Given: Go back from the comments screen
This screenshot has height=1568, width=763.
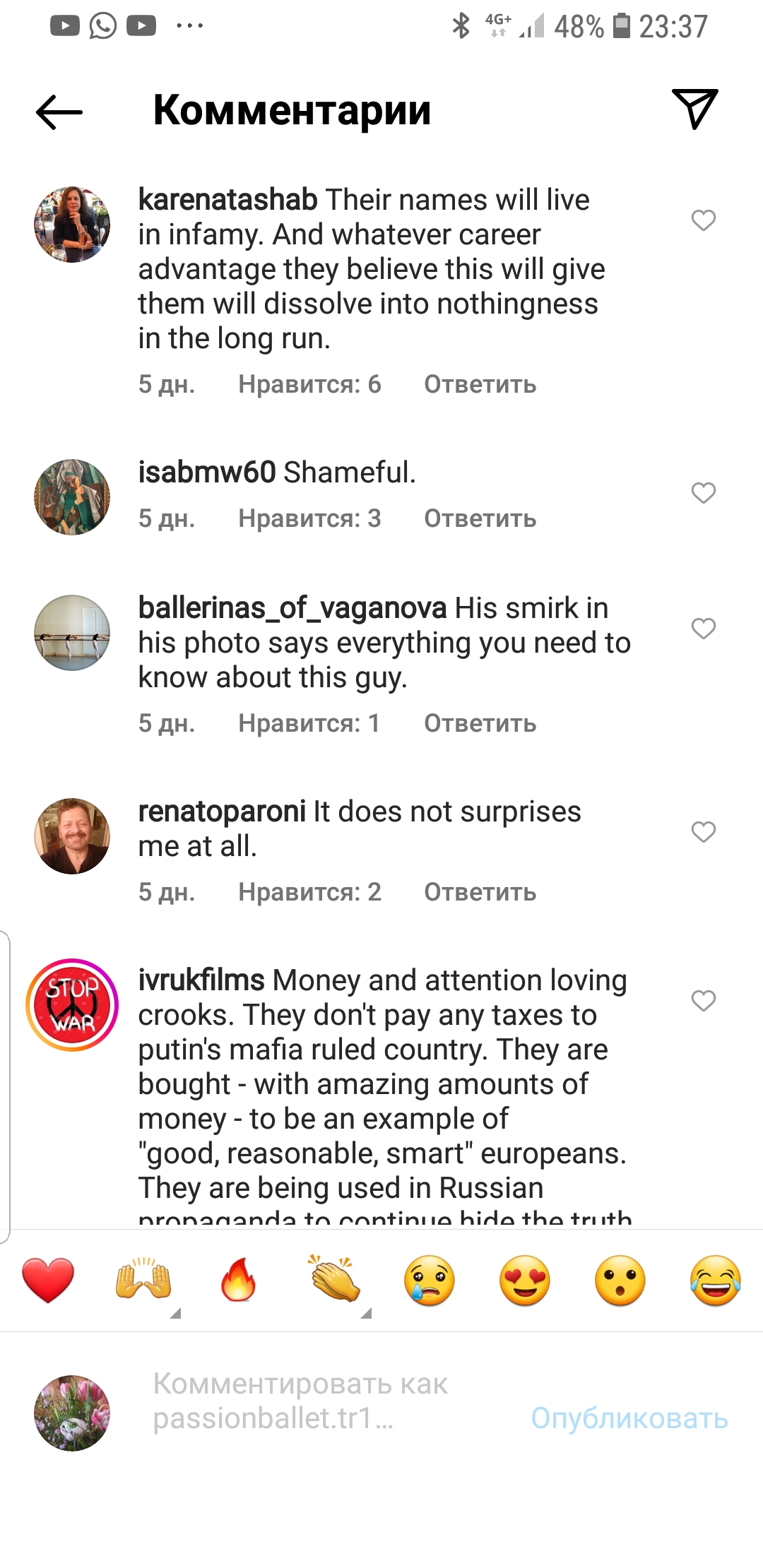Looking at the screenshot, I should (59, 112).
